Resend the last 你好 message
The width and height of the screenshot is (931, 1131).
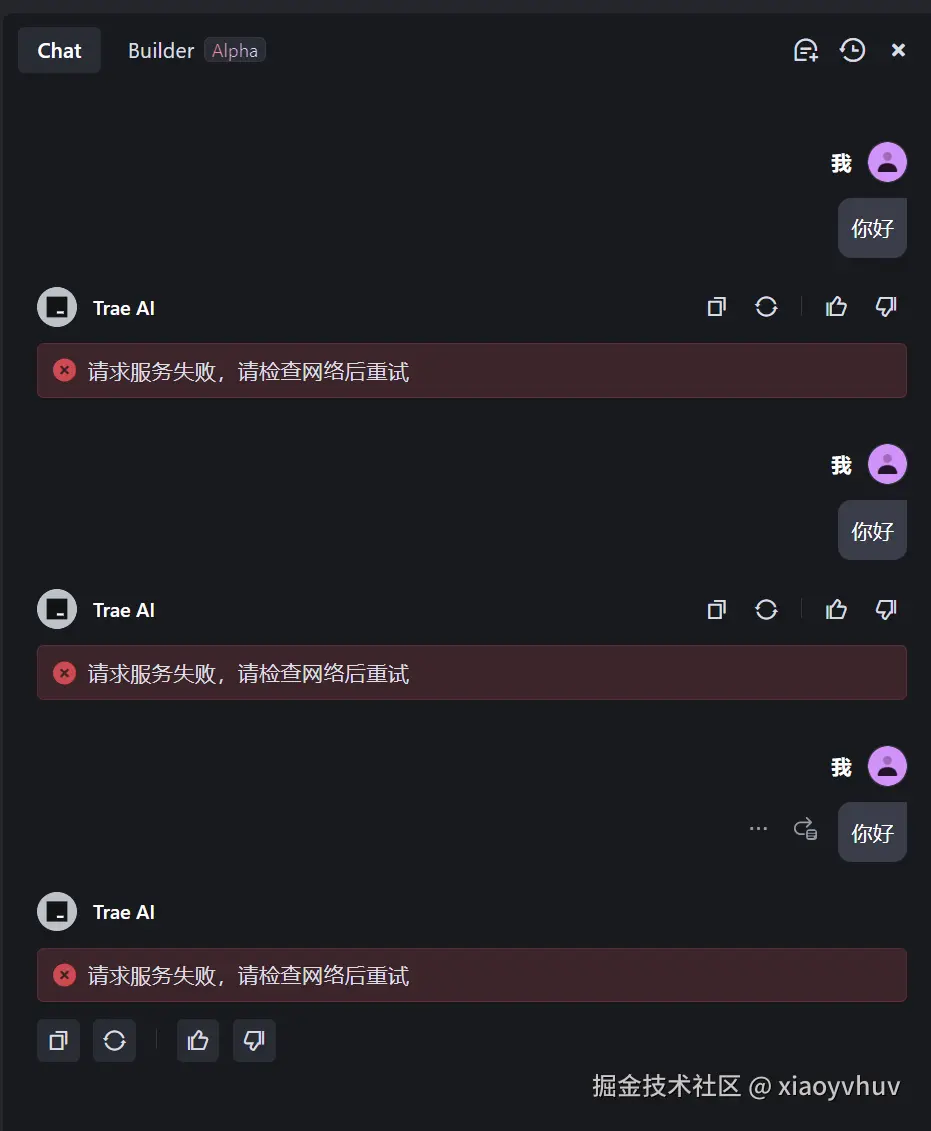tap(805, 828)
